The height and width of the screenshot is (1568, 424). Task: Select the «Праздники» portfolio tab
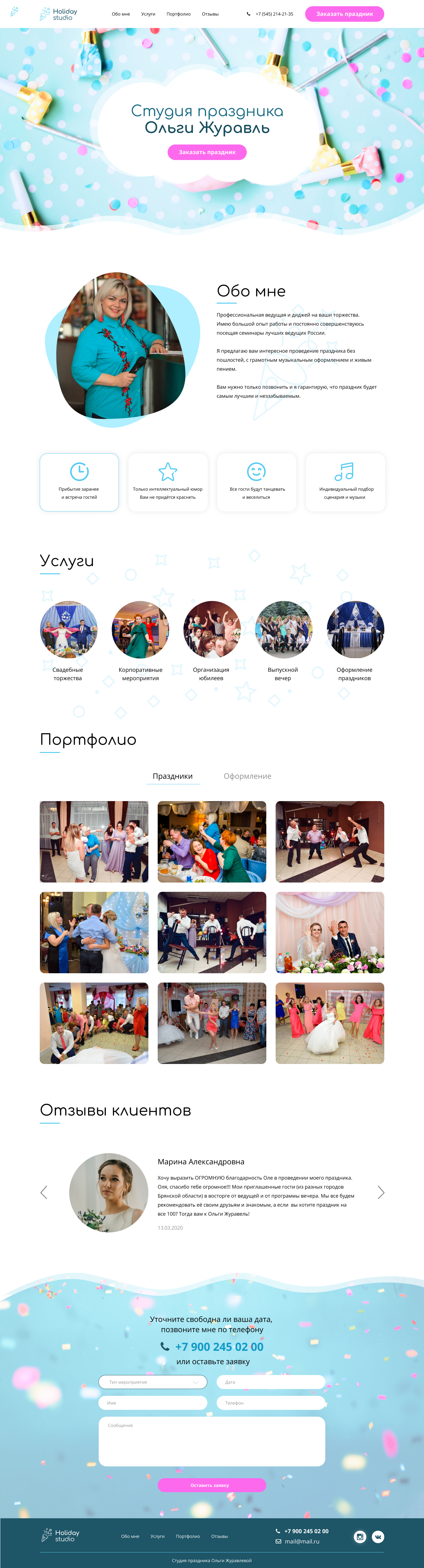(173, 776)
